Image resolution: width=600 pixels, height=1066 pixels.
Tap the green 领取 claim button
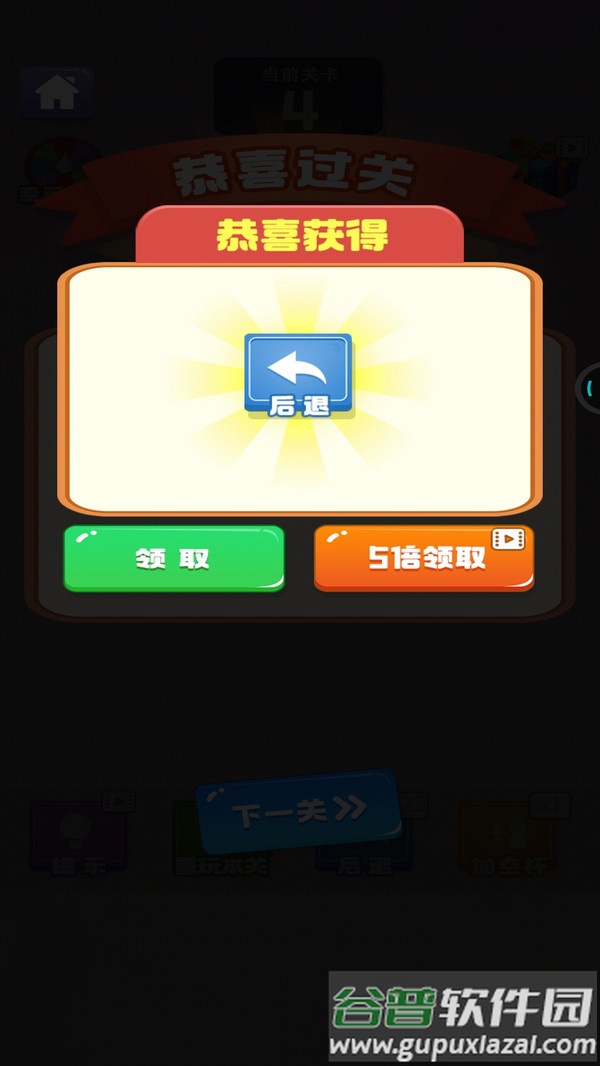click(174, 558)
